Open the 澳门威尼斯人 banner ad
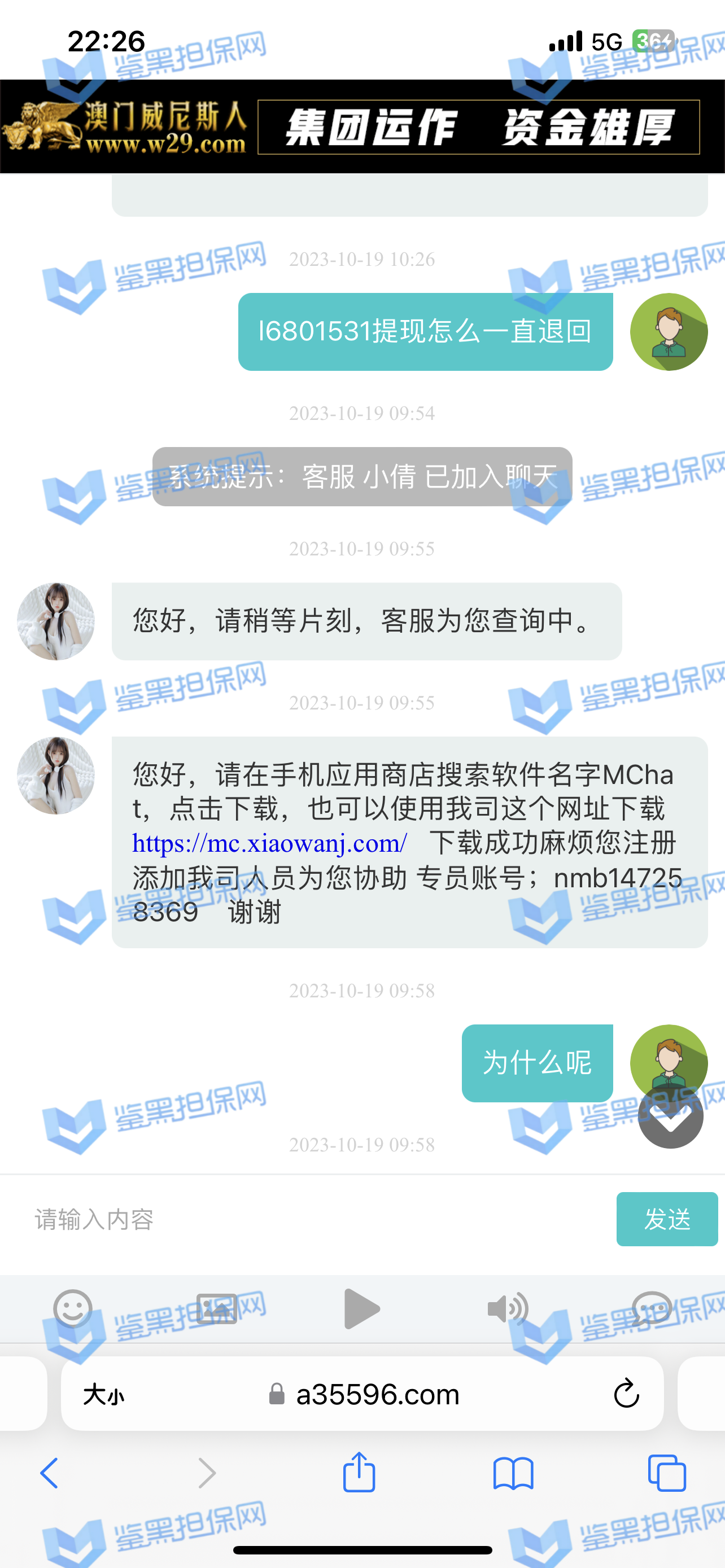This screenshot has height=1568, width=725. tap(362, 126)
